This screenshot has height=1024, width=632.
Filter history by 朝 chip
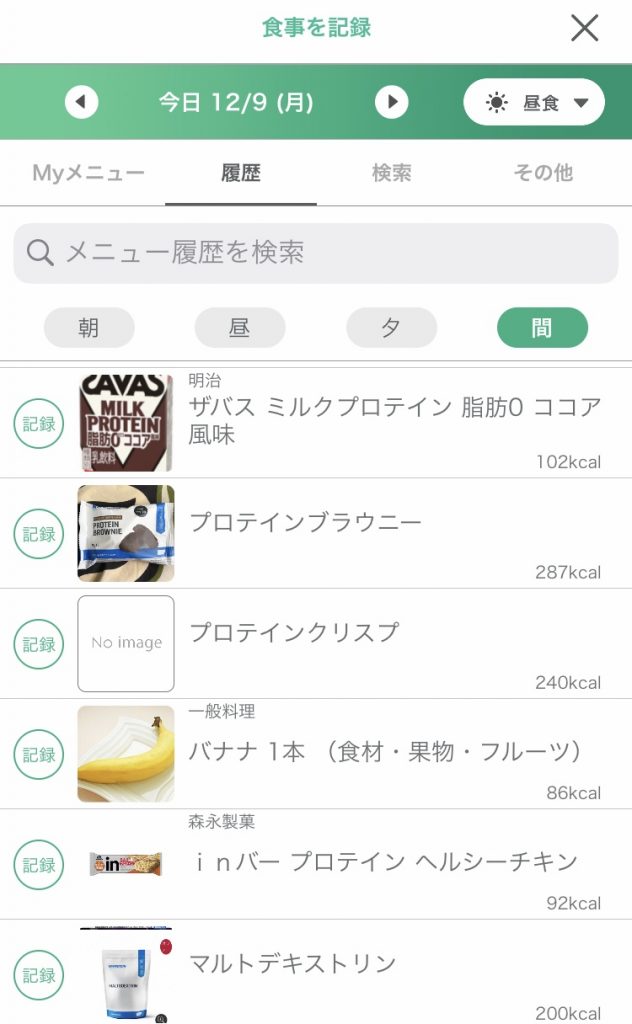click(x=89, y=328)
